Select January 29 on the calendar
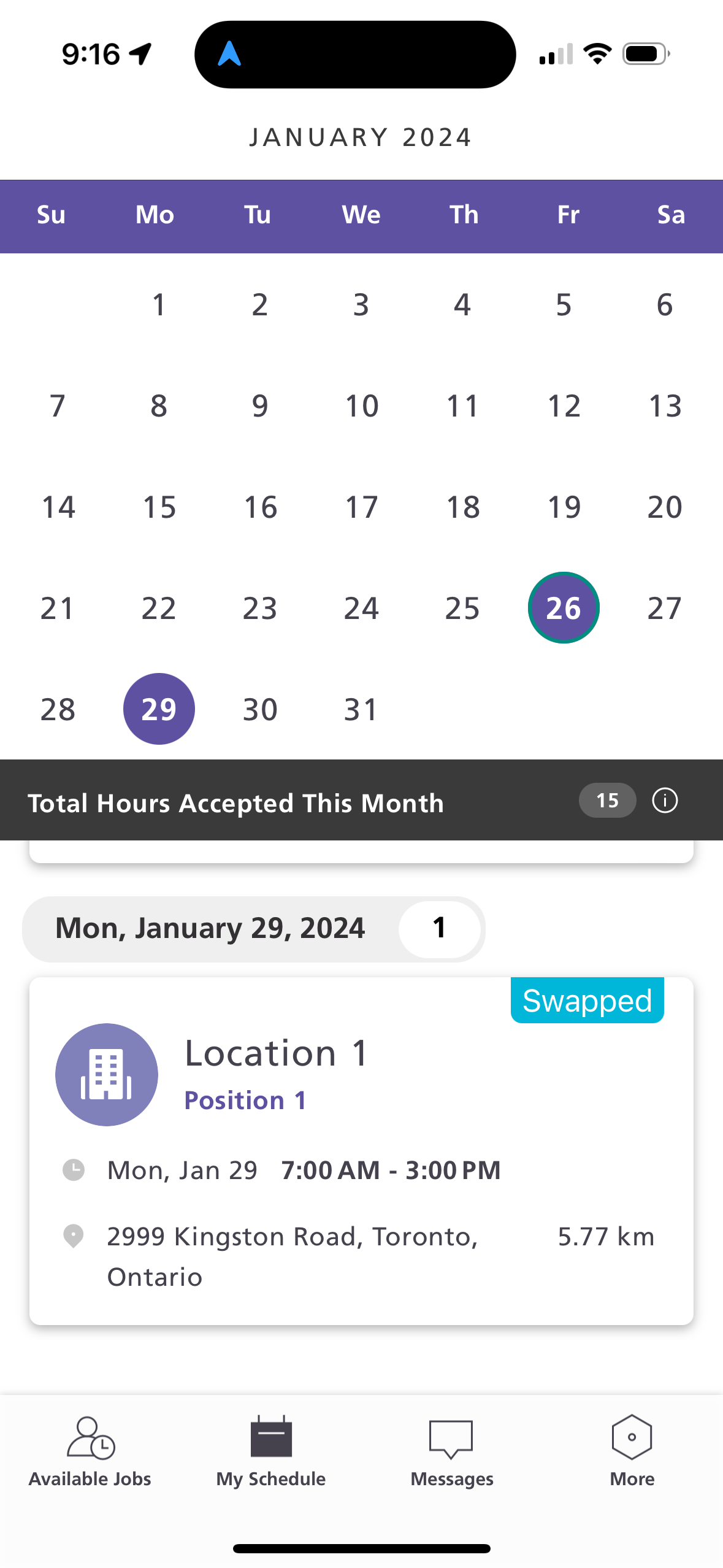The image size is (723, 1568). pos(159,709)
